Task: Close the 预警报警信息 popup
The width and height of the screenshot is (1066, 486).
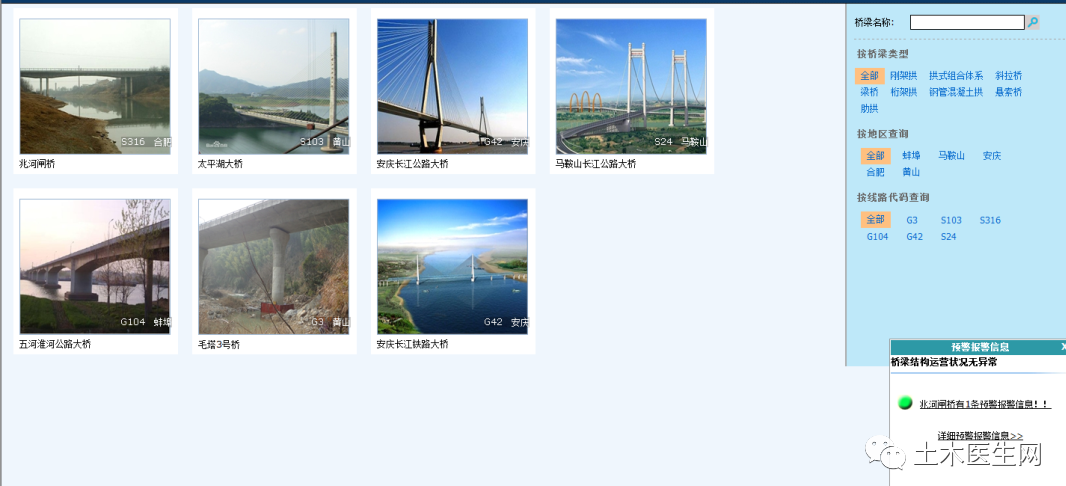Action: pos(1062,346)
